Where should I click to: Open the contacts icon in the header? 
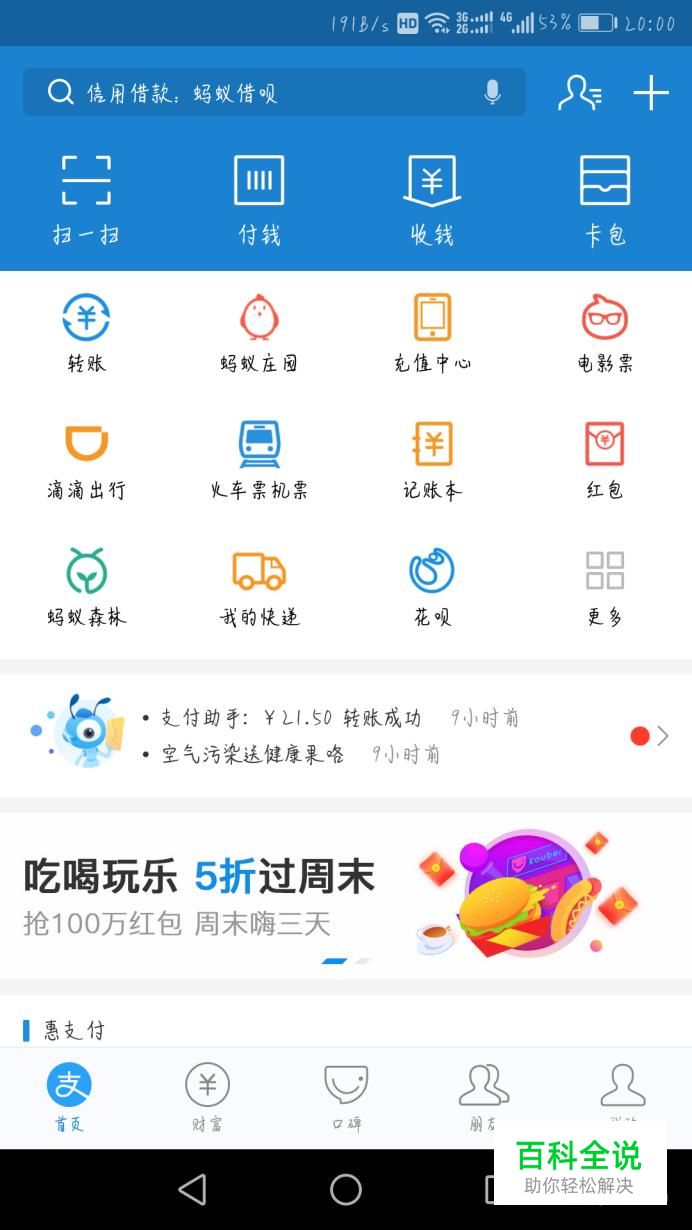tap(580, 93)
